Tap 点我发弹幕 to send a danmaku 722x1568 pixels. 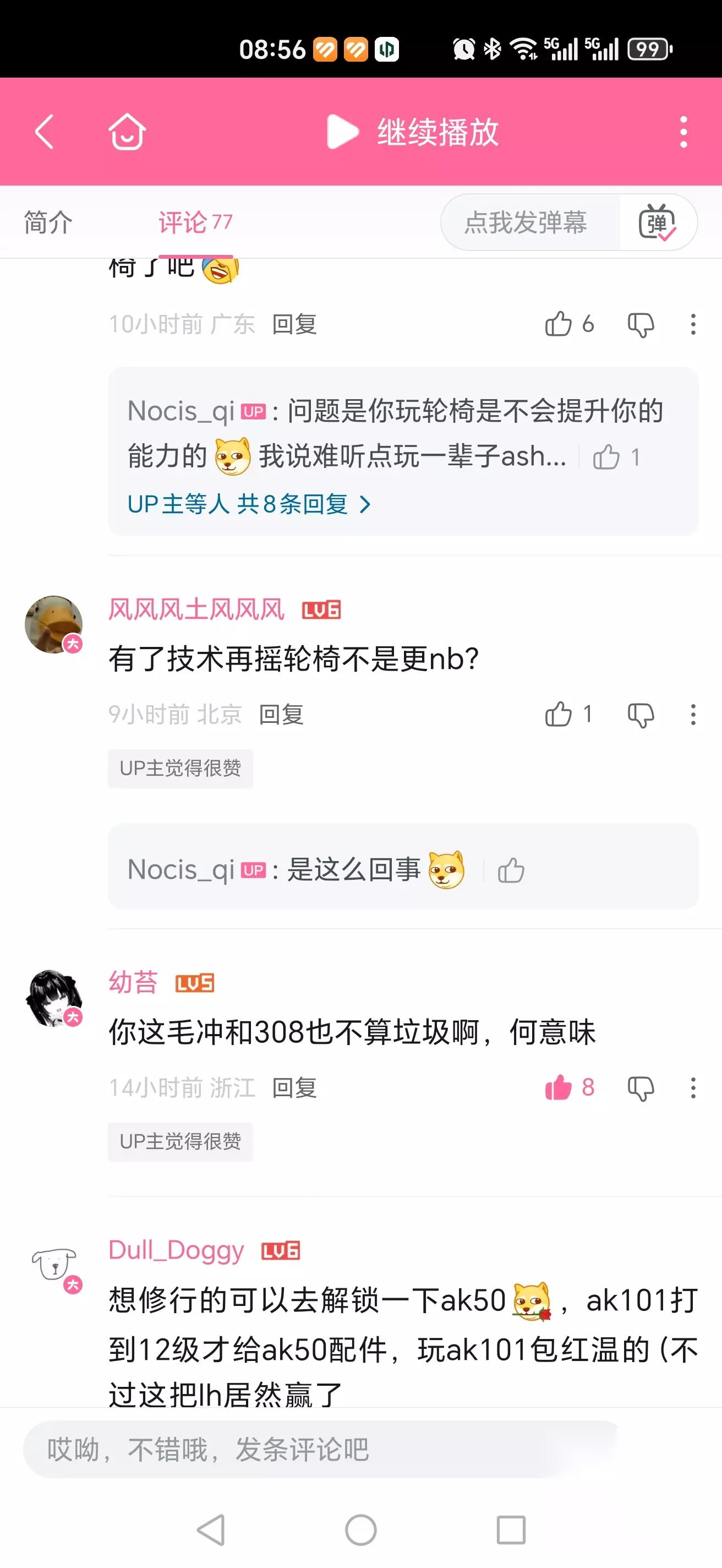pos(526,222)
